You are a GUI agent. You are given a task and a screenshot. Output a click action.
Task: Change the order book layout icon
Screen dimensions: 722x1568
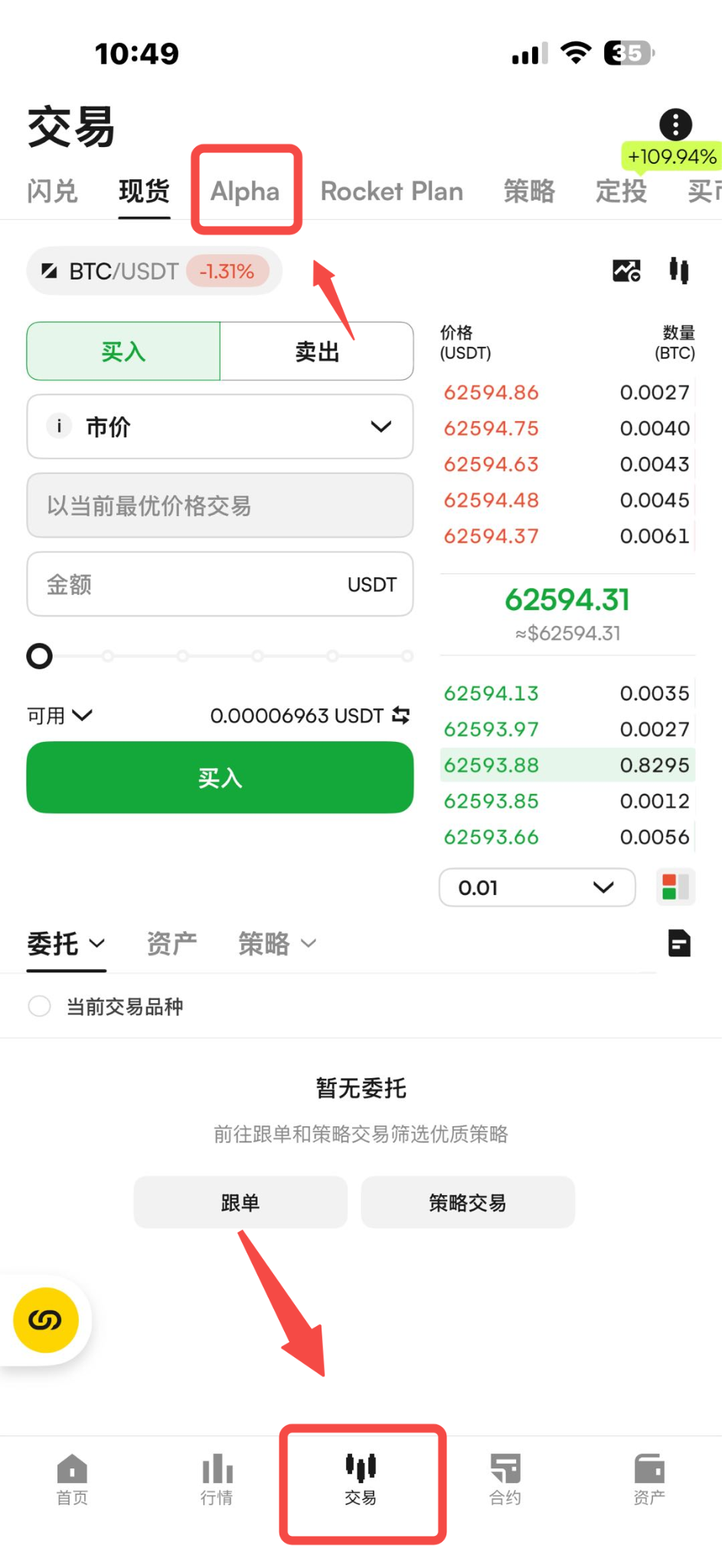[x=675, y=887]
